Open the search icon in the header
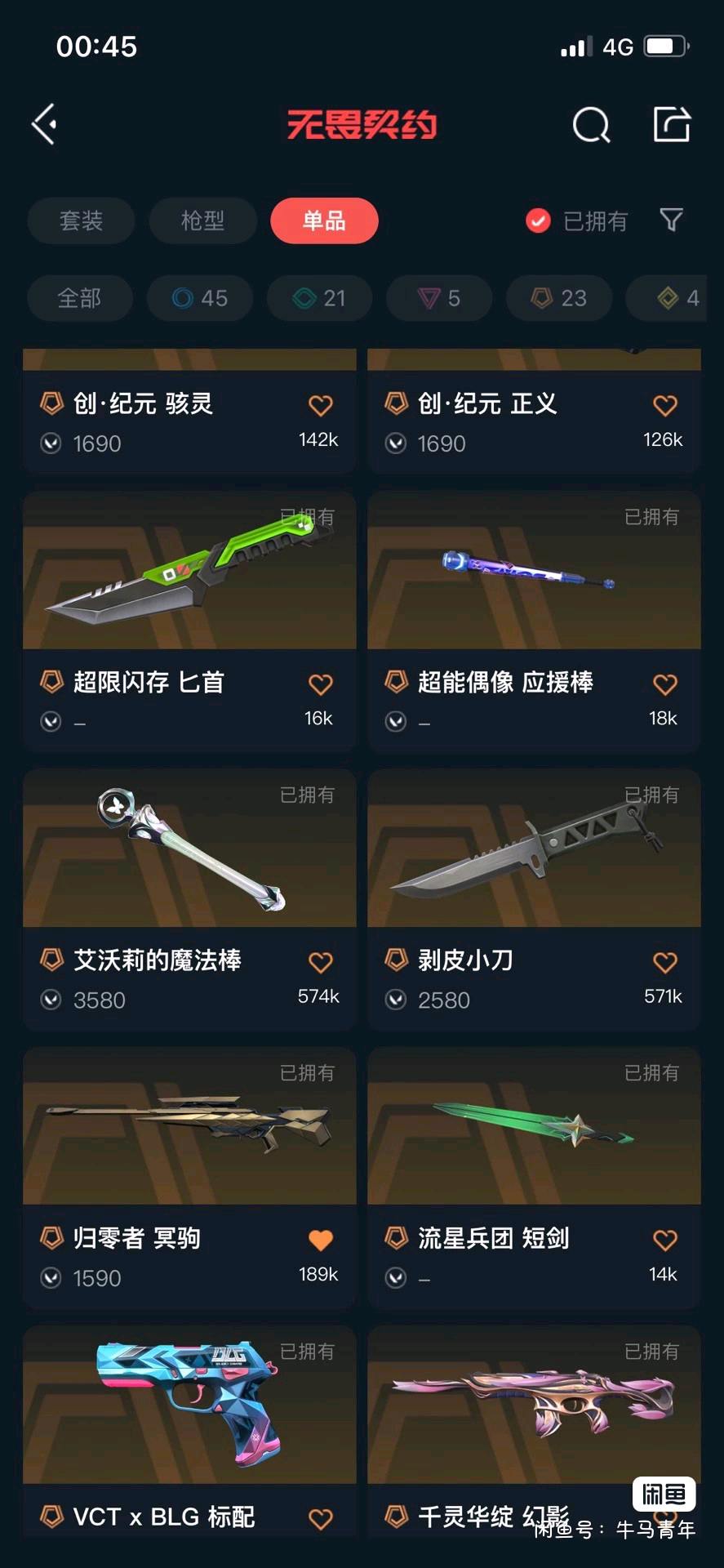The height and width of the screenshot is (1568, 724). (591, 125)
